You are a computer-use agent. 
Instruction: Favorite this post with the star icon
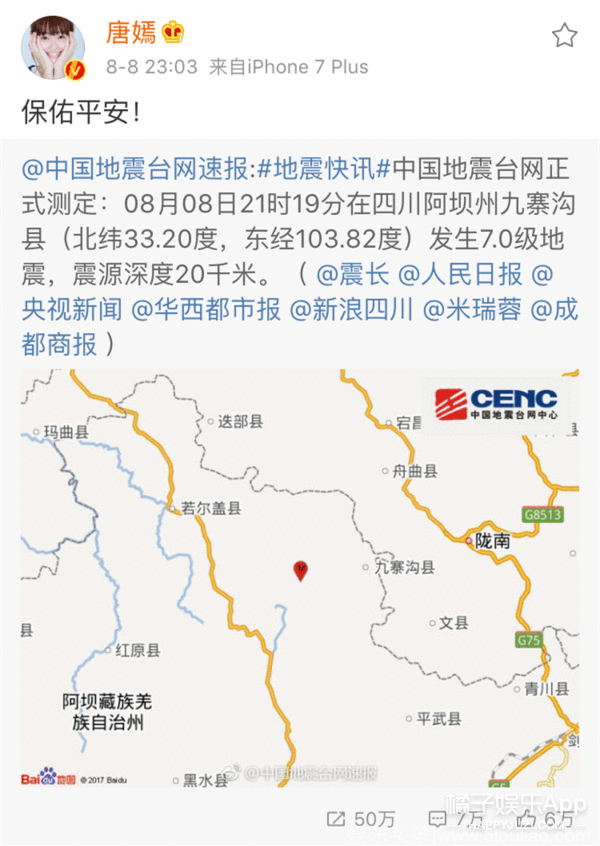[564, 36]
